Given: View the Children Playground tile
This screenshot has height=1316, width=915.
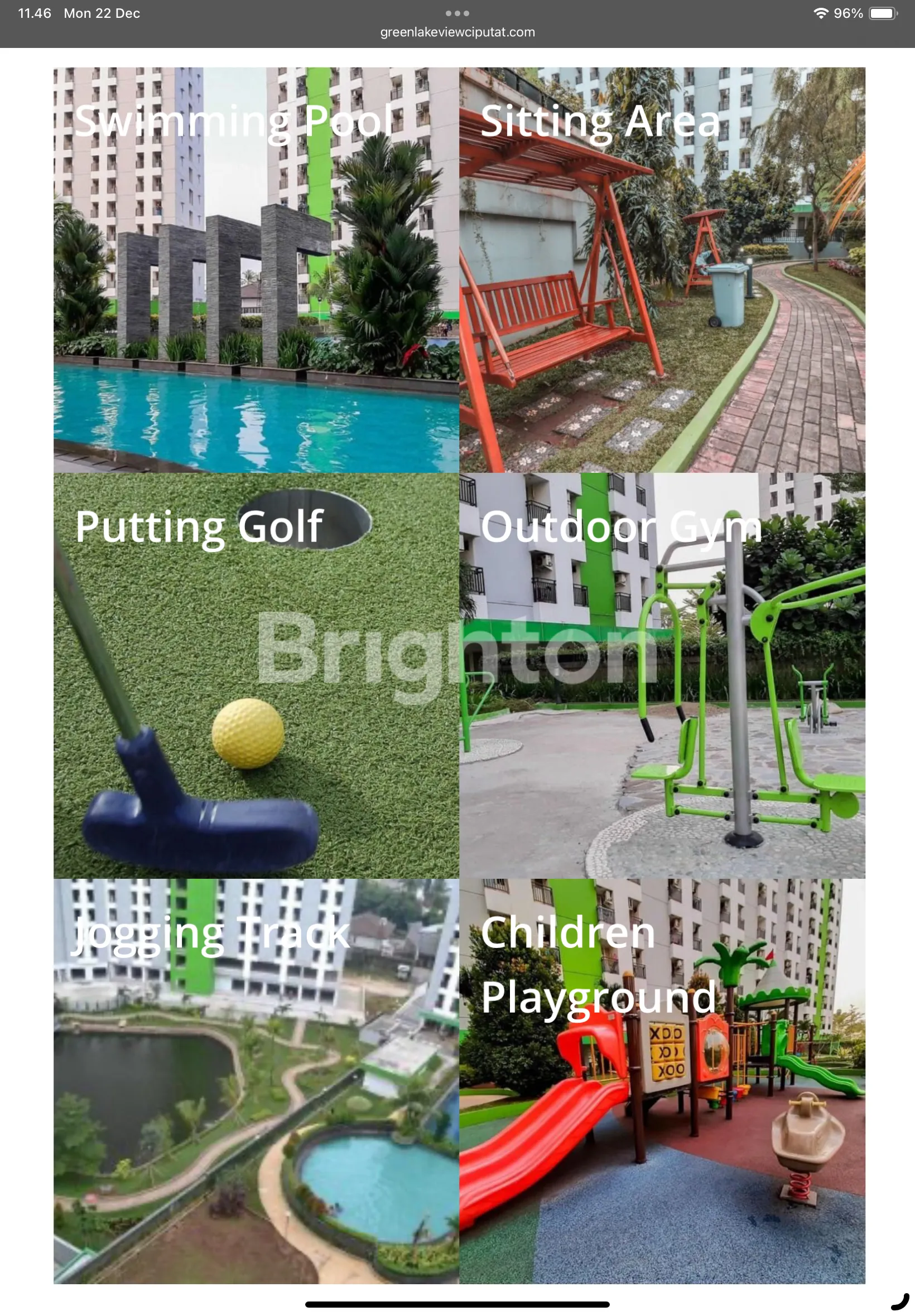Looking at the screenshot, I should (x=662, y=1081).
